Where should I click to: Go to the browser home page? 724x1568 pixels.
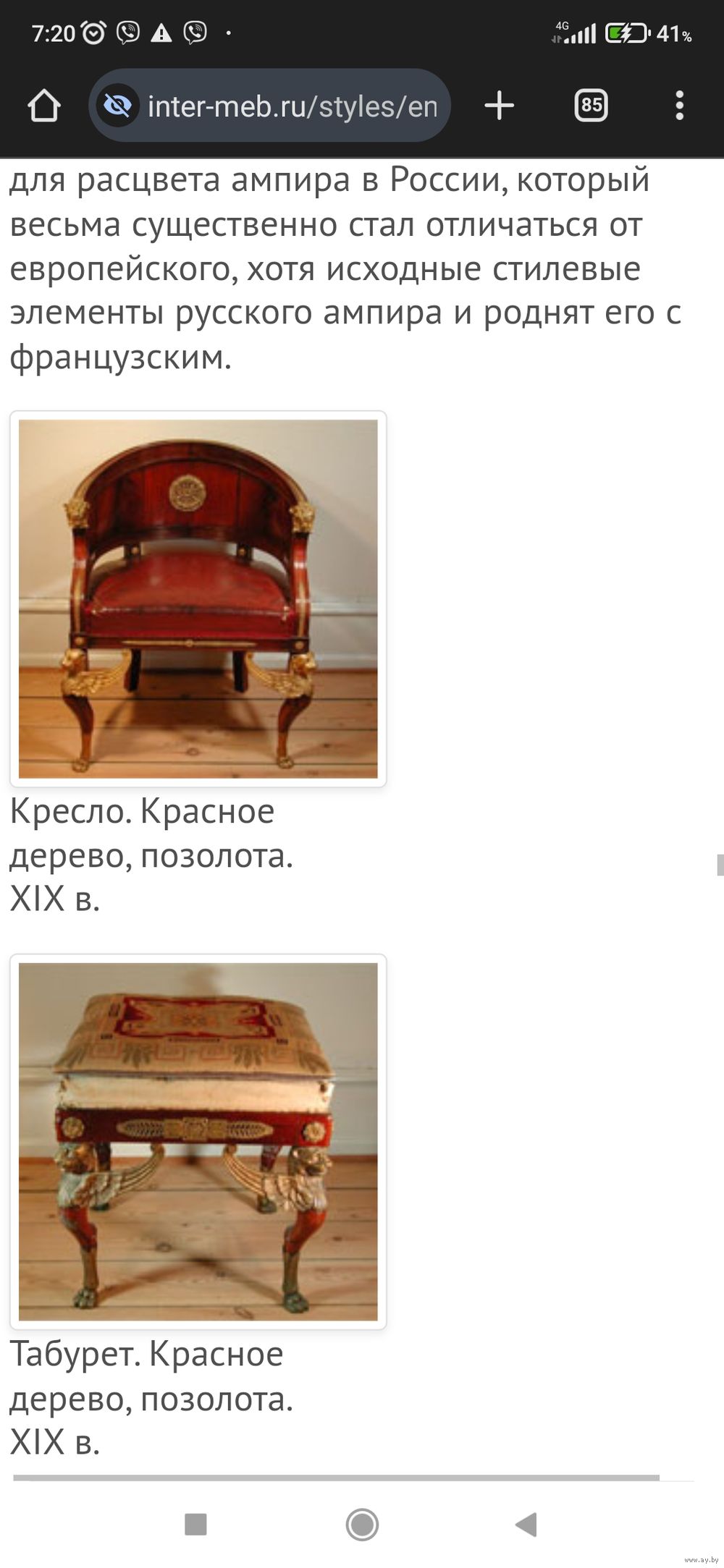[x=44, y=106]
